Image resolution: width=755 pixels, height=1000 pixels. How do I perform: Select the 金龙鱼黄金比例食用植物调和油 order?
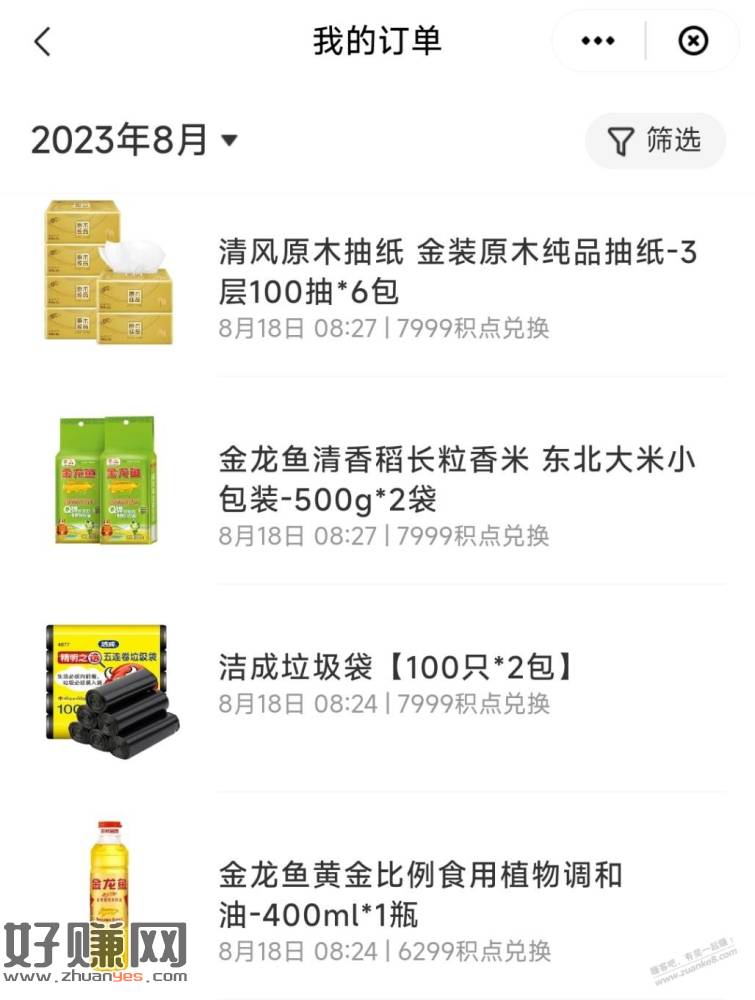click(x=420, y=894)
